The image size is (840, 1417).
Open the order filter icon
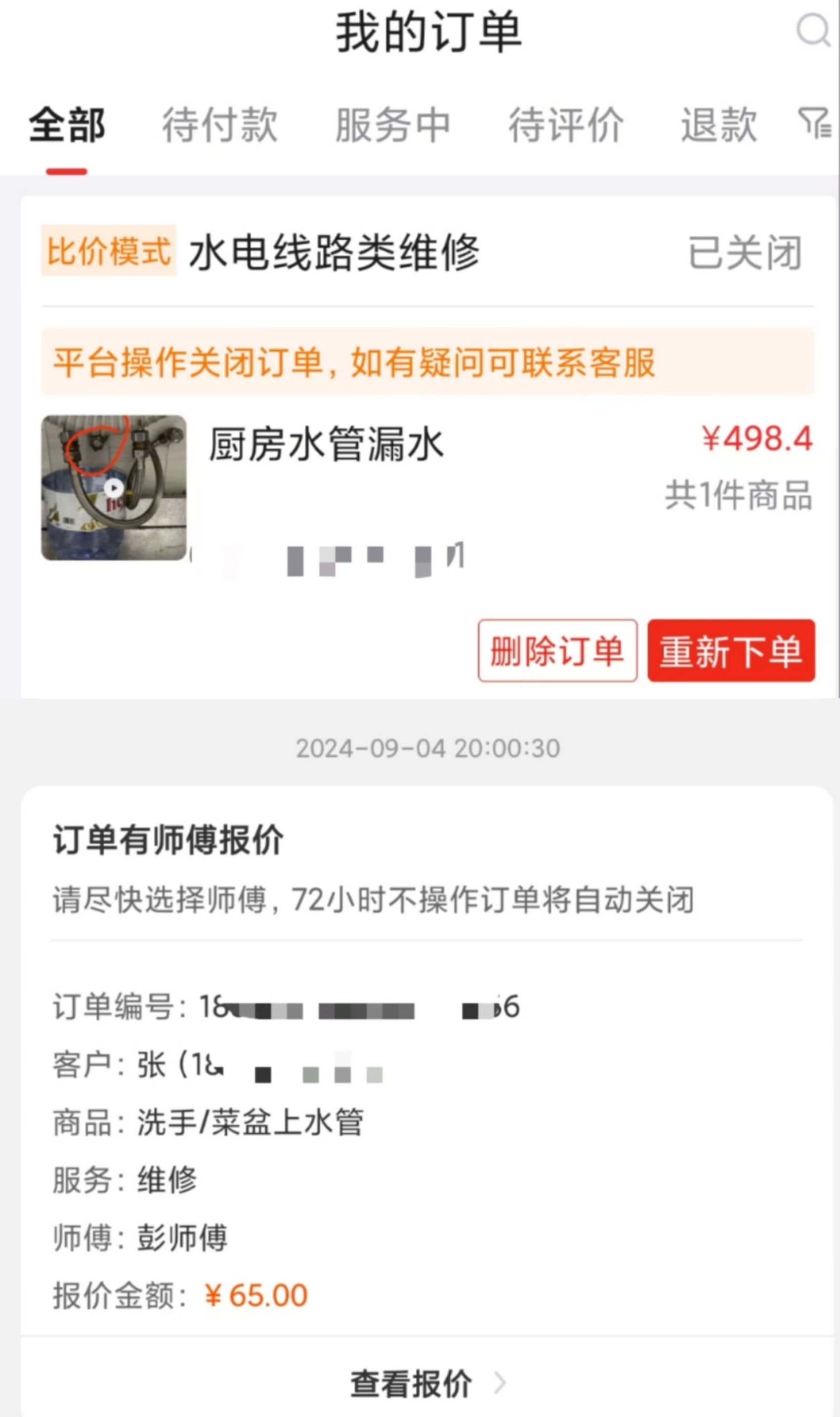[814, 124]
